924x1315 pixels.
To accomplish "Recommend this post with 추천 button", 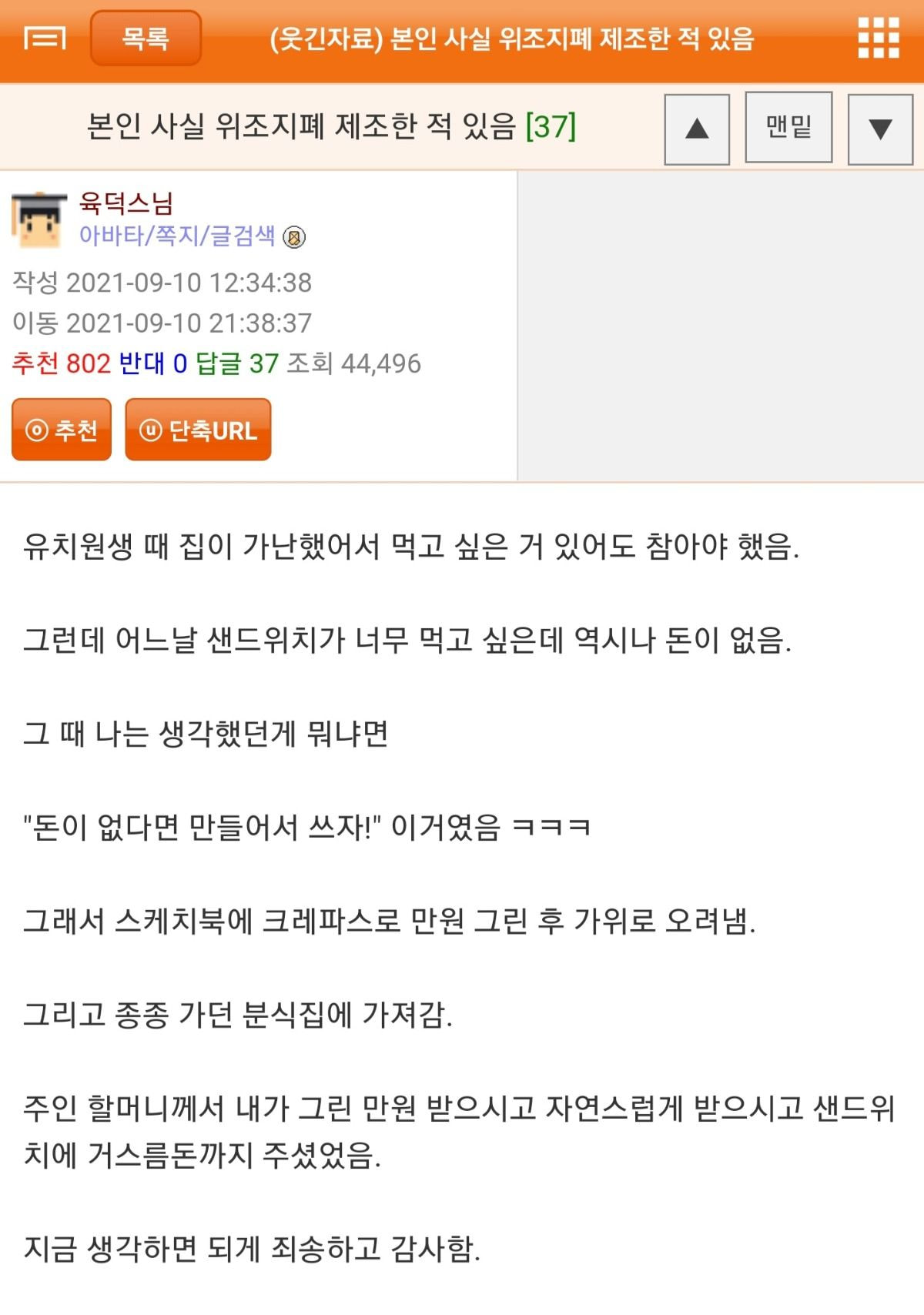I will pyautogui.click(x=62, y=430).
